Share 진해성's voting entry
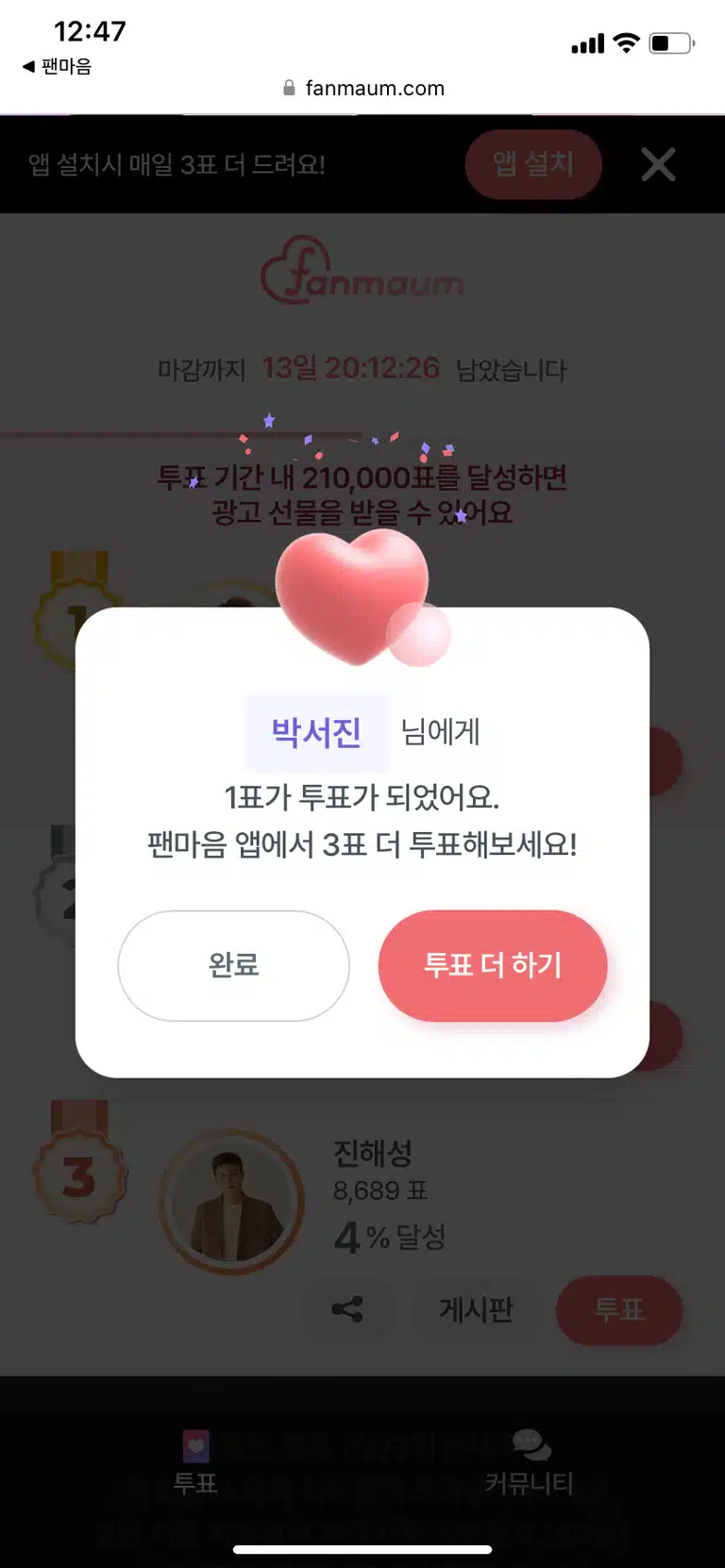 347,1309
